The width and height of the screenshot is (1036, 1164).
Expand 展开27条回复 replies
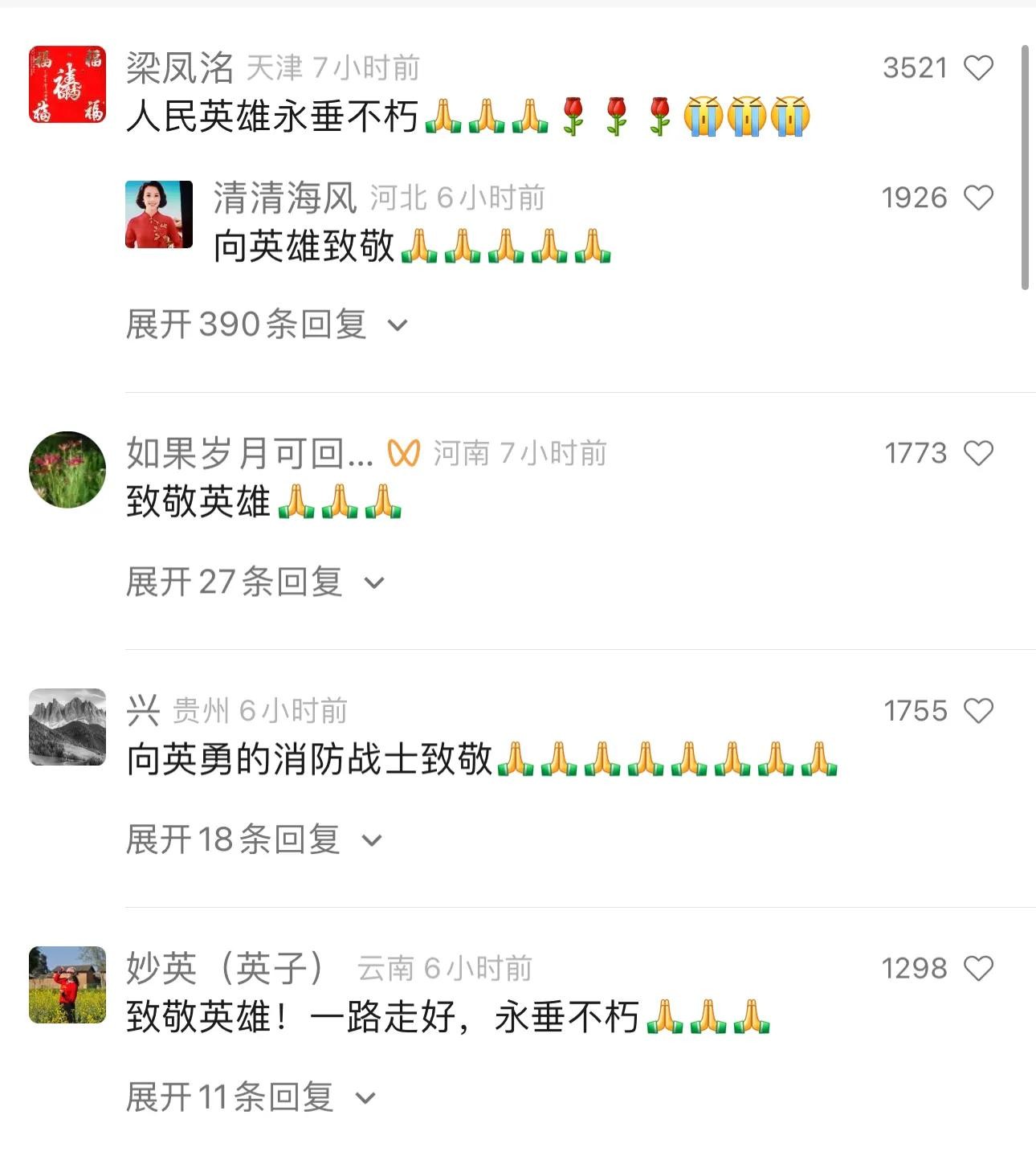(x=255, y=582)
